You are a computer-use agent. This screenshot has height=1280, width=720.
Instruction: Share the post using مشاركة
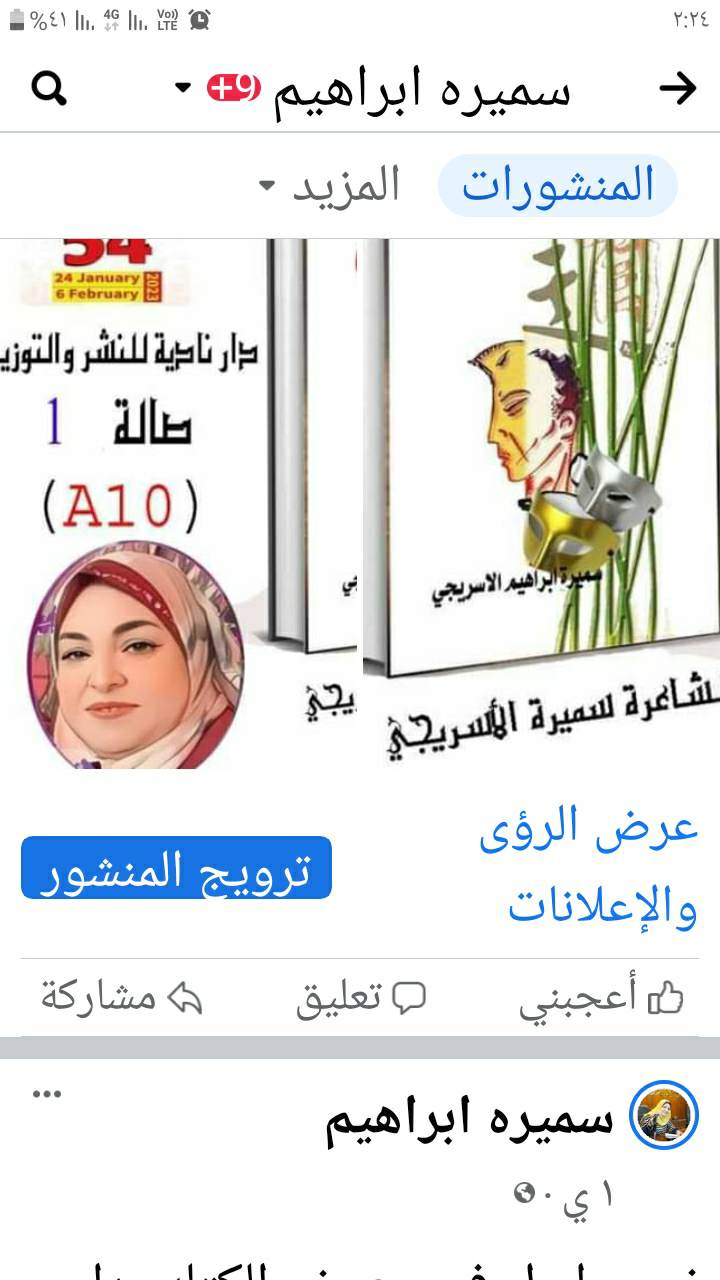[122, 998]
